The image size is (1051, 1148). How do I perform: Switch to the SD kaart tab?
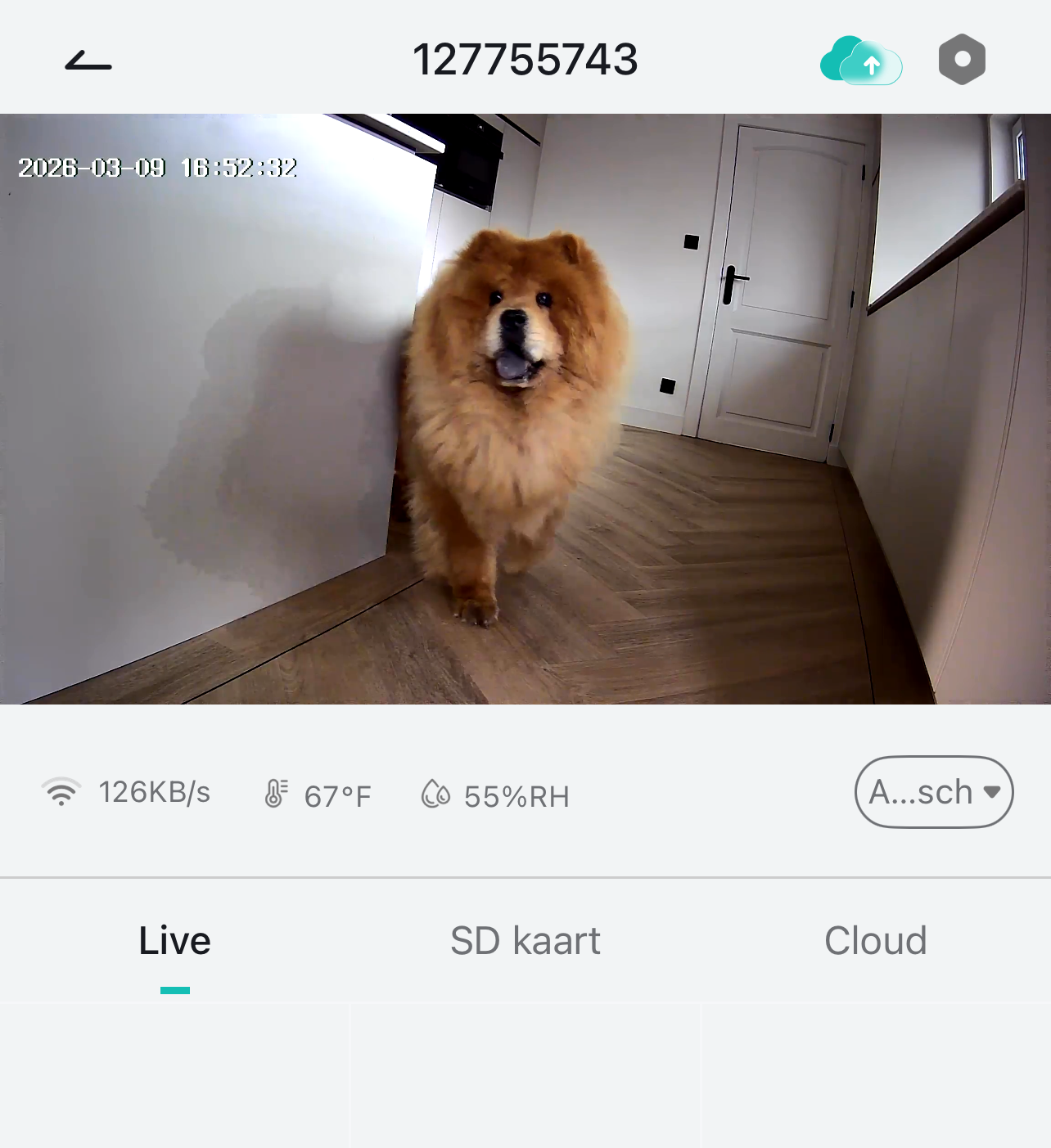click(525, 940)
